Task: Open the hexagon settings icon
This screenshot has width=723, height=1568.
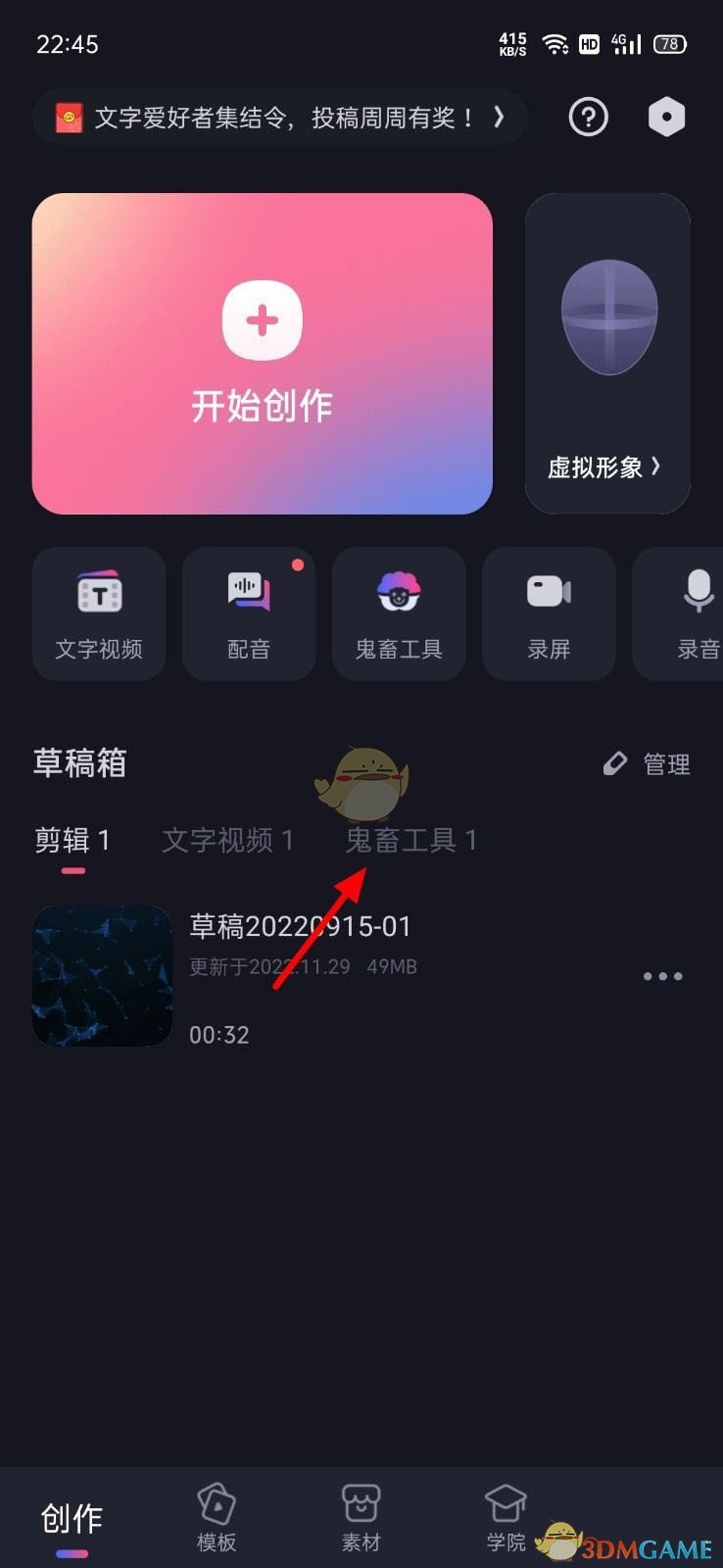Action: (x=666, y=118)
